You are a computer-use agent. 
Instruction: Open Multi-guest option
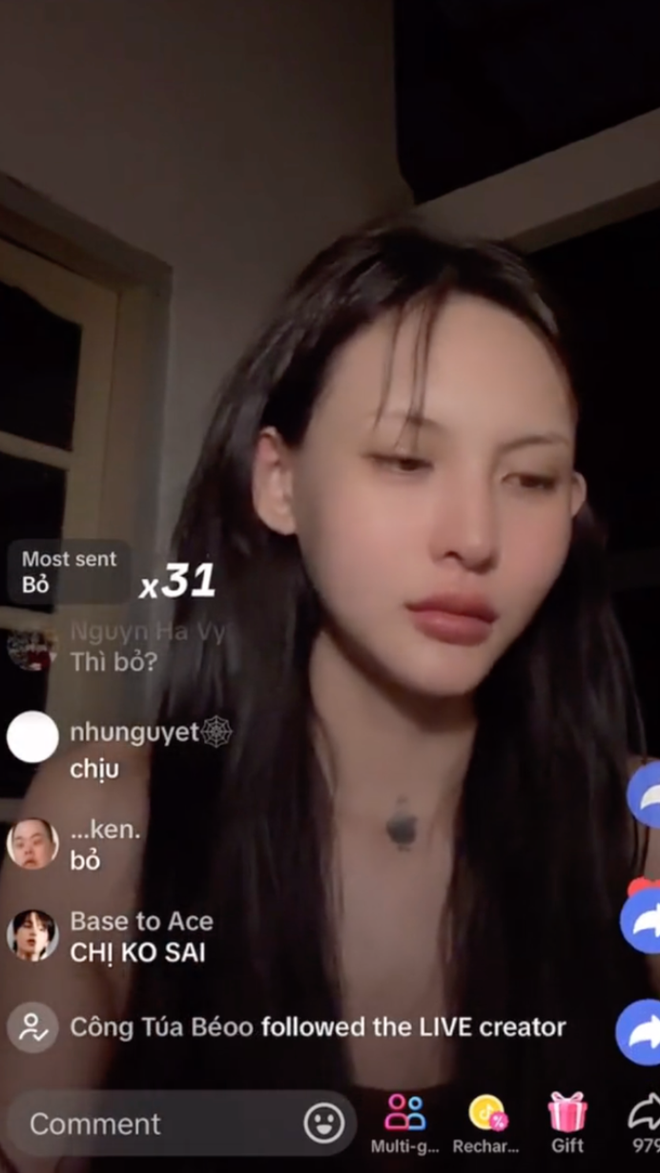click(405, 1121)
